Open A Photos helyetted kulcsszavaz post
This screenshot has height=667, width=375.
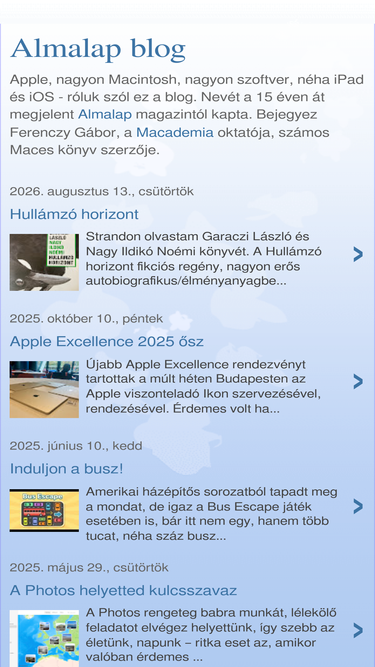coord(123,590)
